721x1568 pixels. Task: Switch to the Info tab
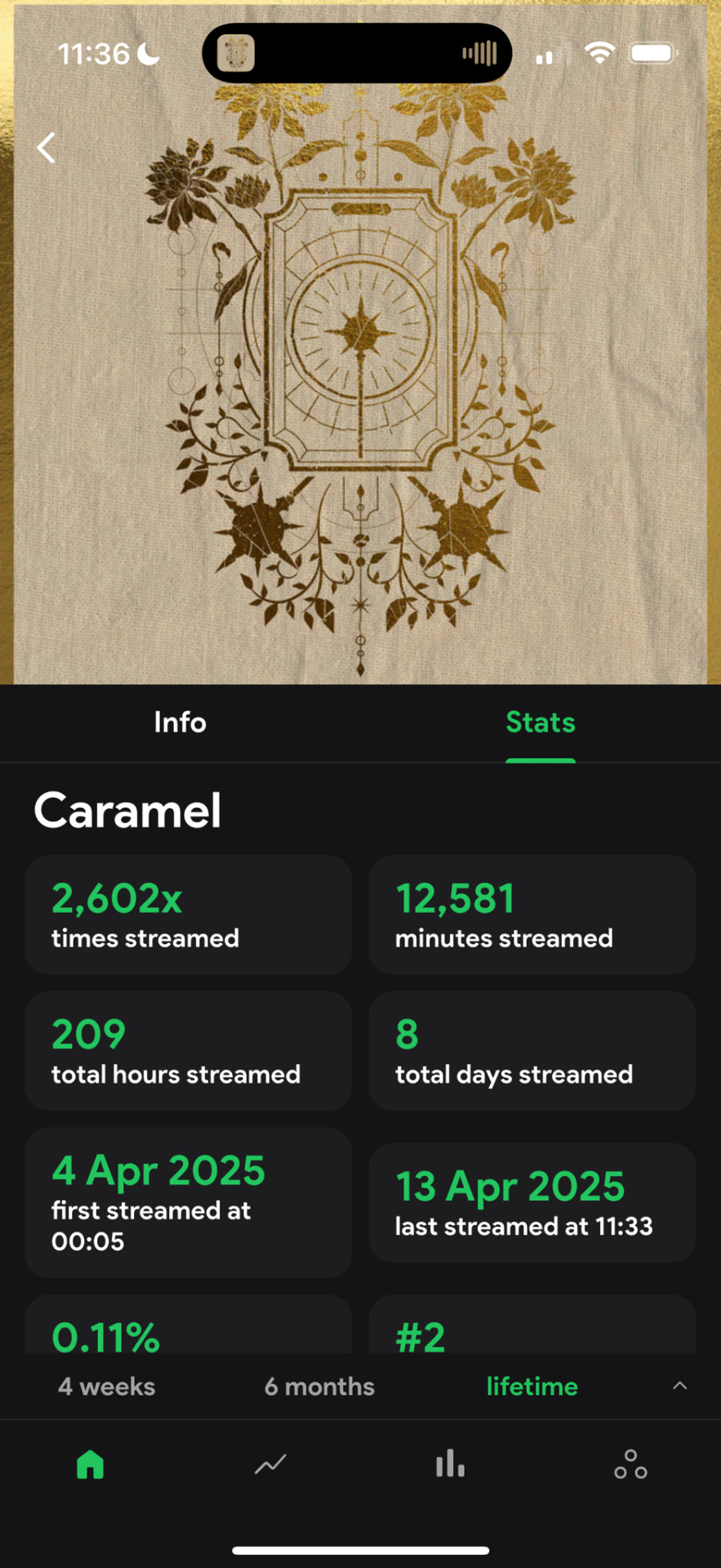click(180, 723)
